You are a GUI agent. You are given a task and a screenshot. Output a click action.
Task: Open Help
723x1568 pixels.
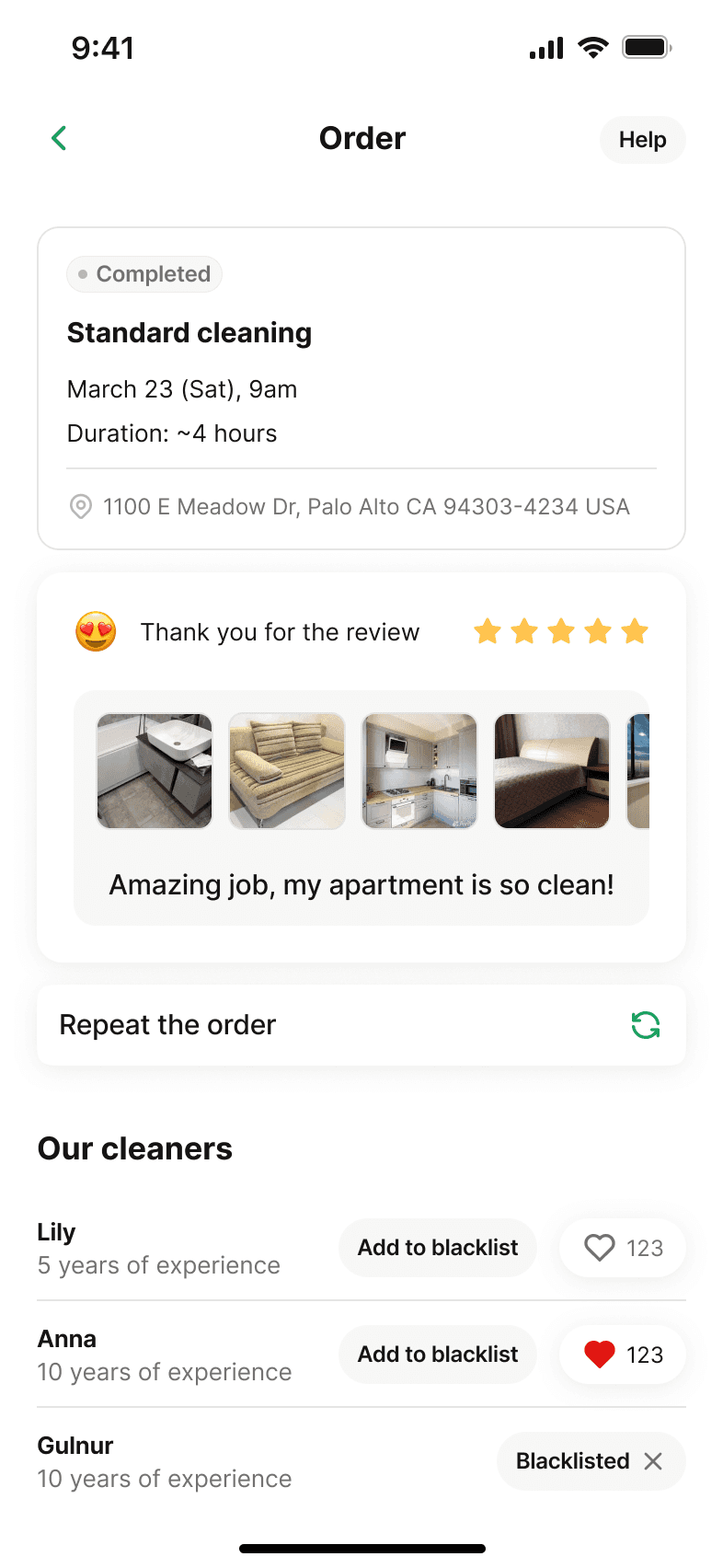click(642, 140)
